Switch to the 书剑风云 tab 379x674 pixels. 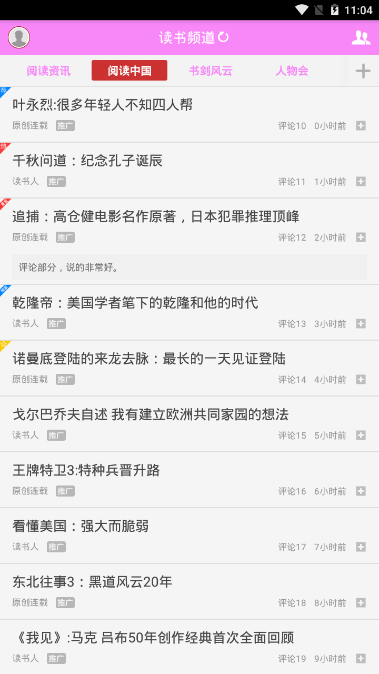(211, 70)
